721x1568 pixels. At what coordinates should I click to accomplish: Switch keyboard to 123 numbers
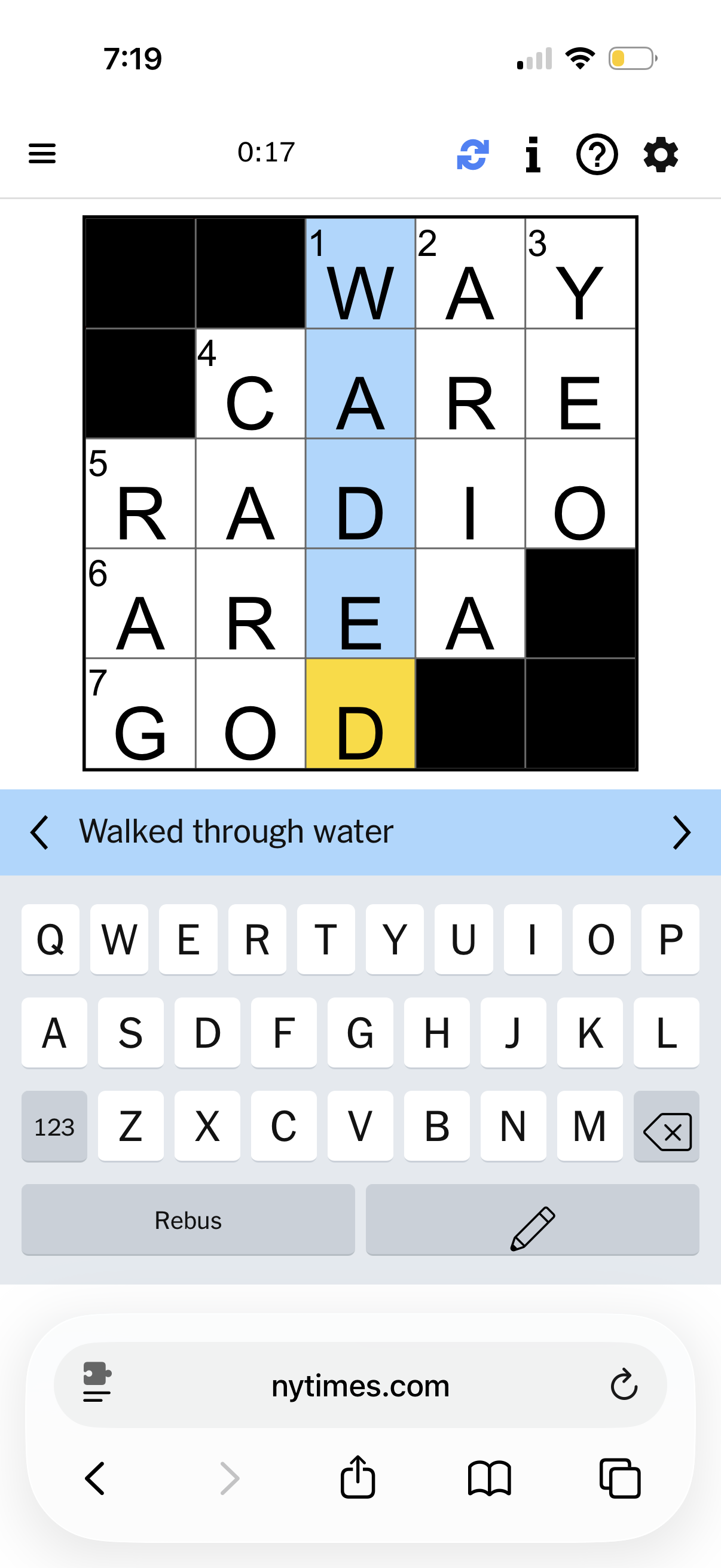pyautogui.click(x=54, y=1126)
